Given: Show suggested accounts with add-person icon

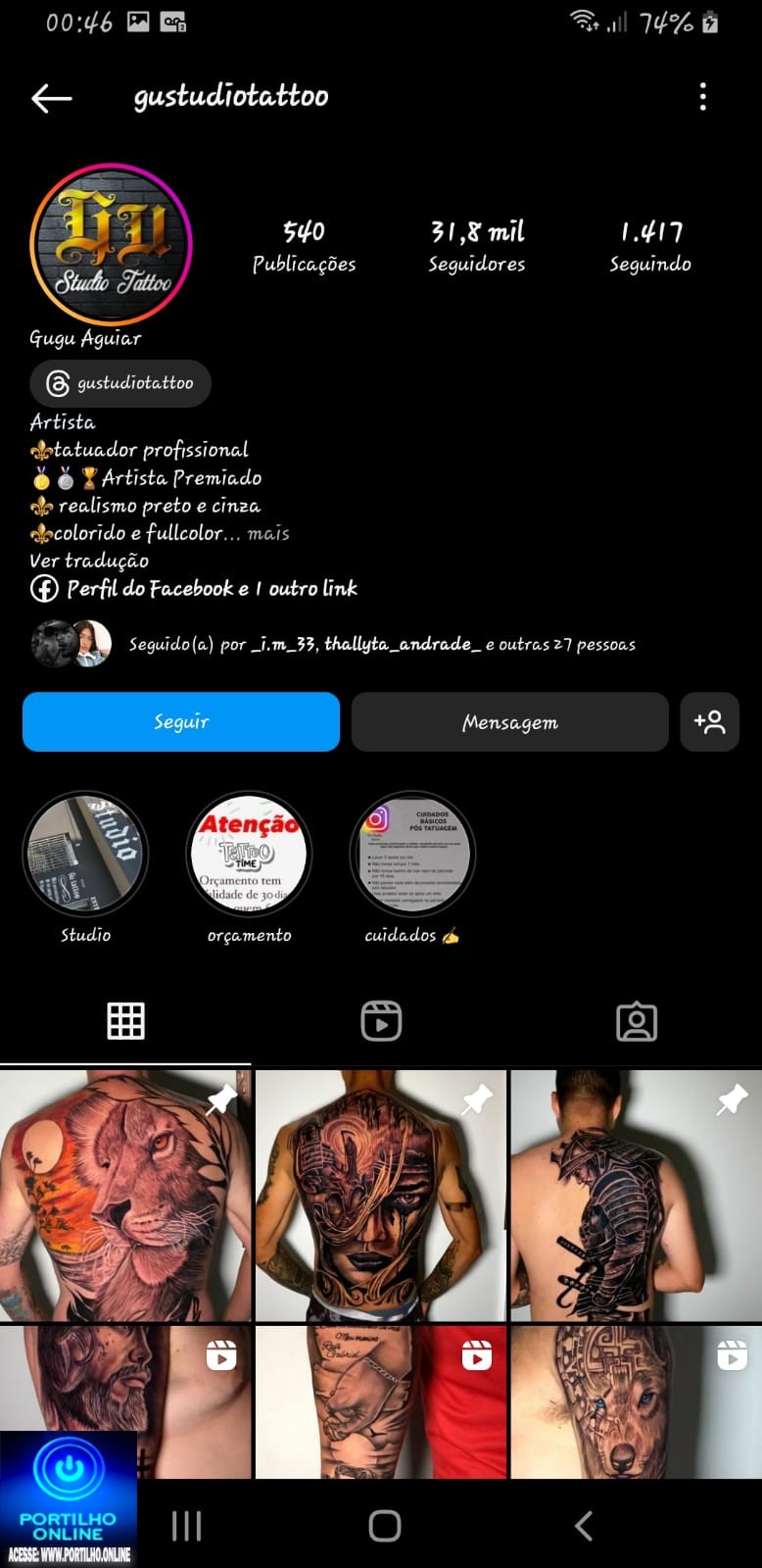Looking at the screenshot, I should pyautogui.click(x=709, y=722).
